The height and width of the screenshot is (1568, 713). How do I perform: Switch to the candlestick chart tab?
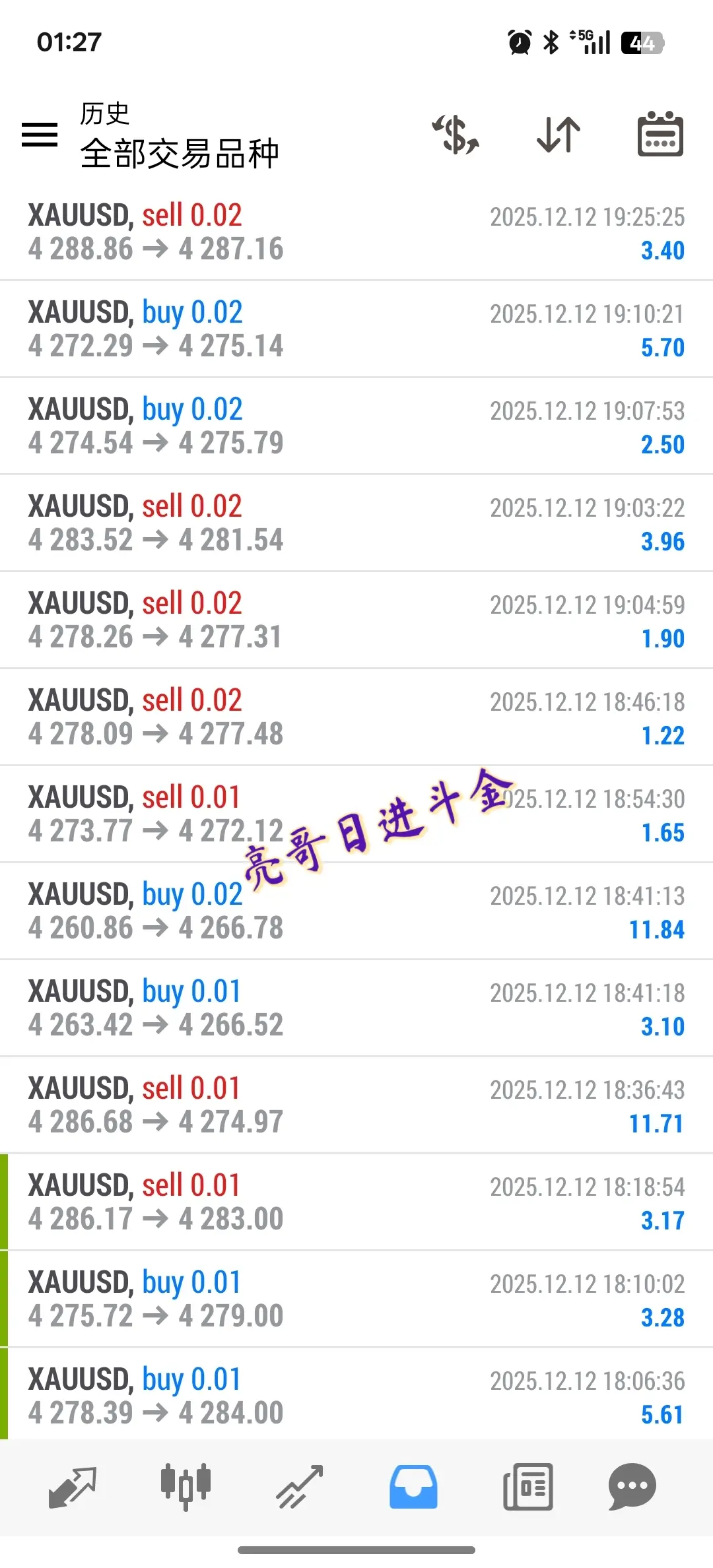pyautogui.click(x=186, y=1487)
